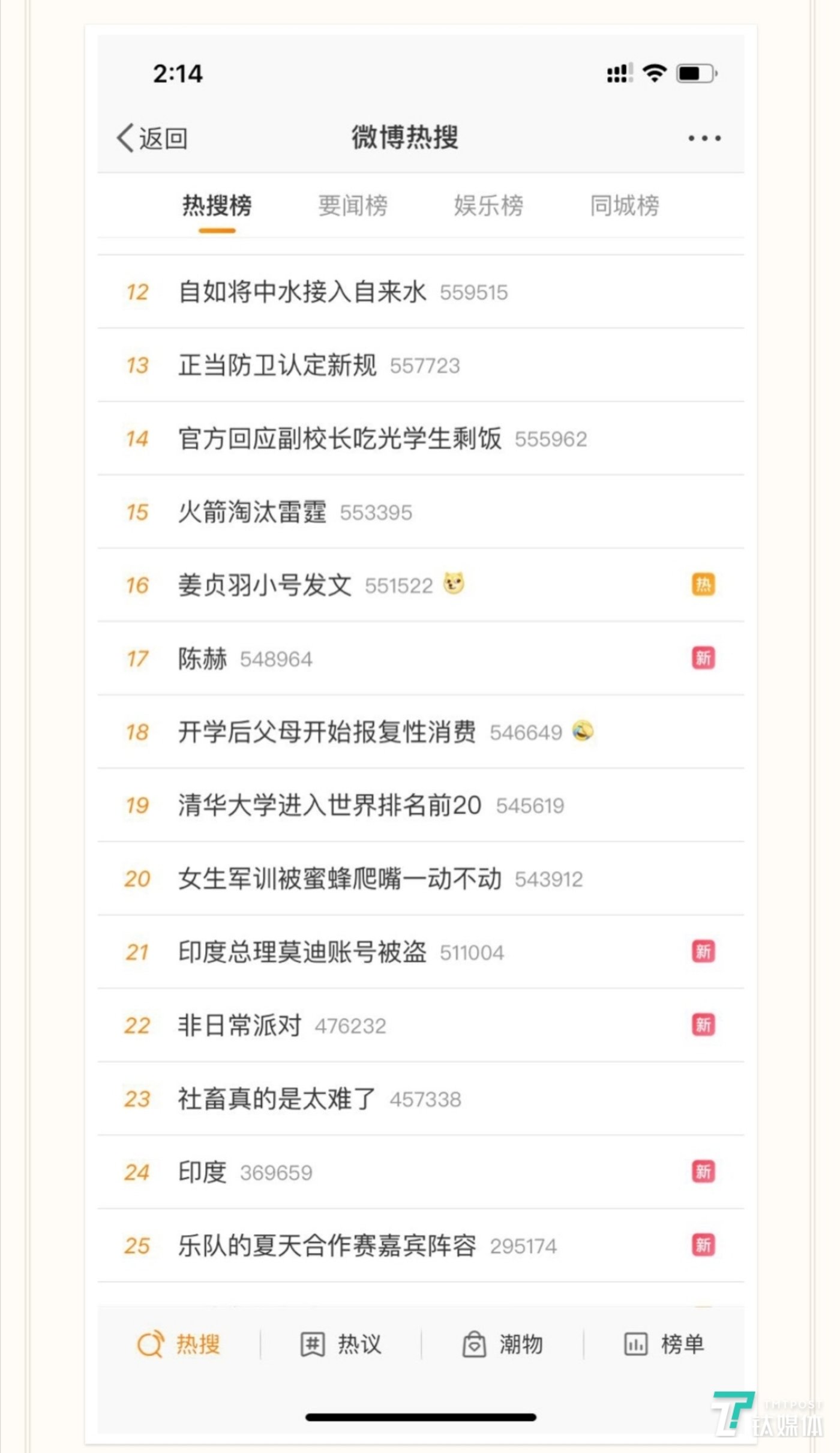Switch to the 娱乐榜 tab
The height and width of the screenshot is (1453, 840).
click(x=488, y=206)
